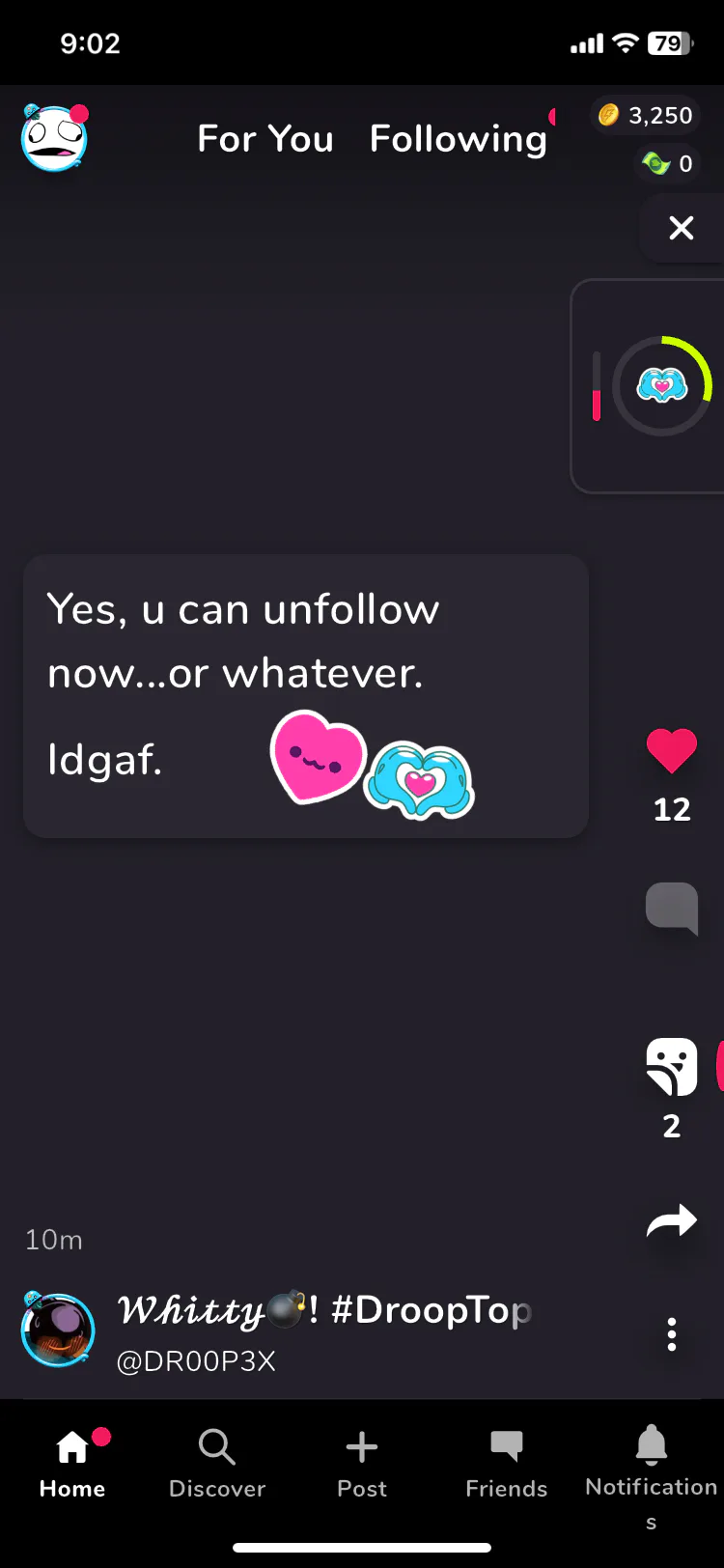Screen dimensions: 724x1568
Task: Open the 3,250 coins balance
Action: (645, 116)
